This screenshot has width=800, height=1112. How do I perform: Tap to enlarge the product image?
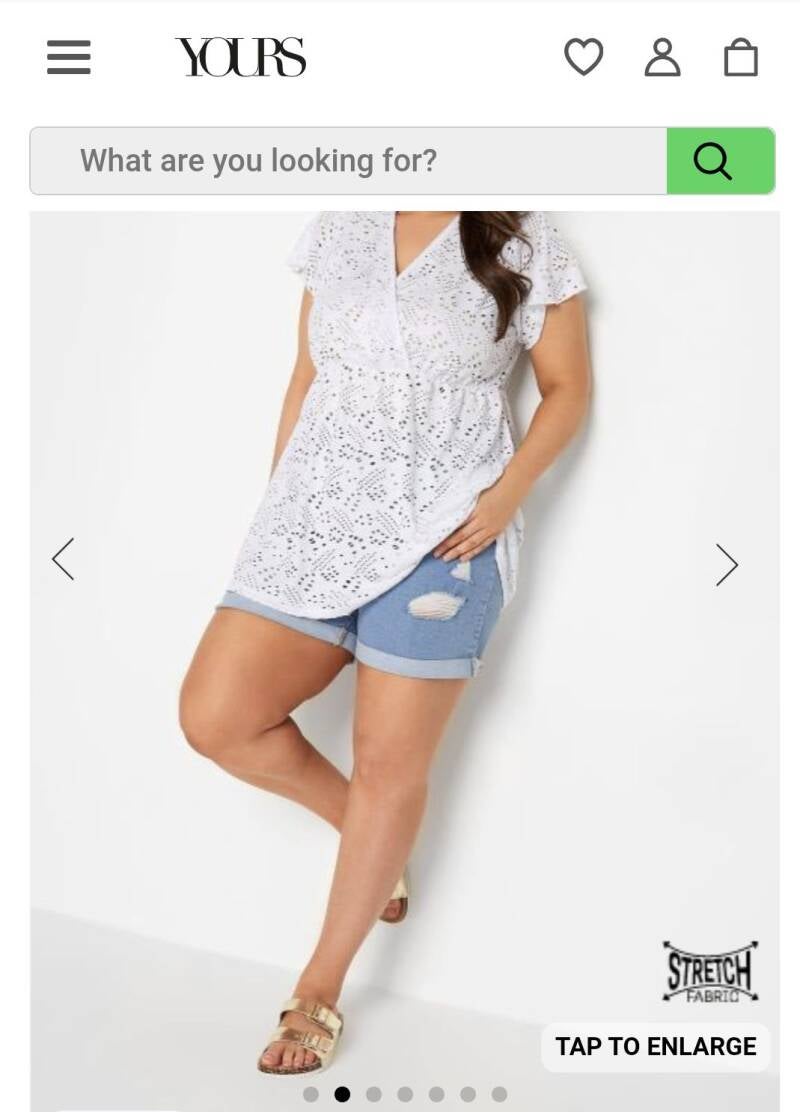(656, 1046)
